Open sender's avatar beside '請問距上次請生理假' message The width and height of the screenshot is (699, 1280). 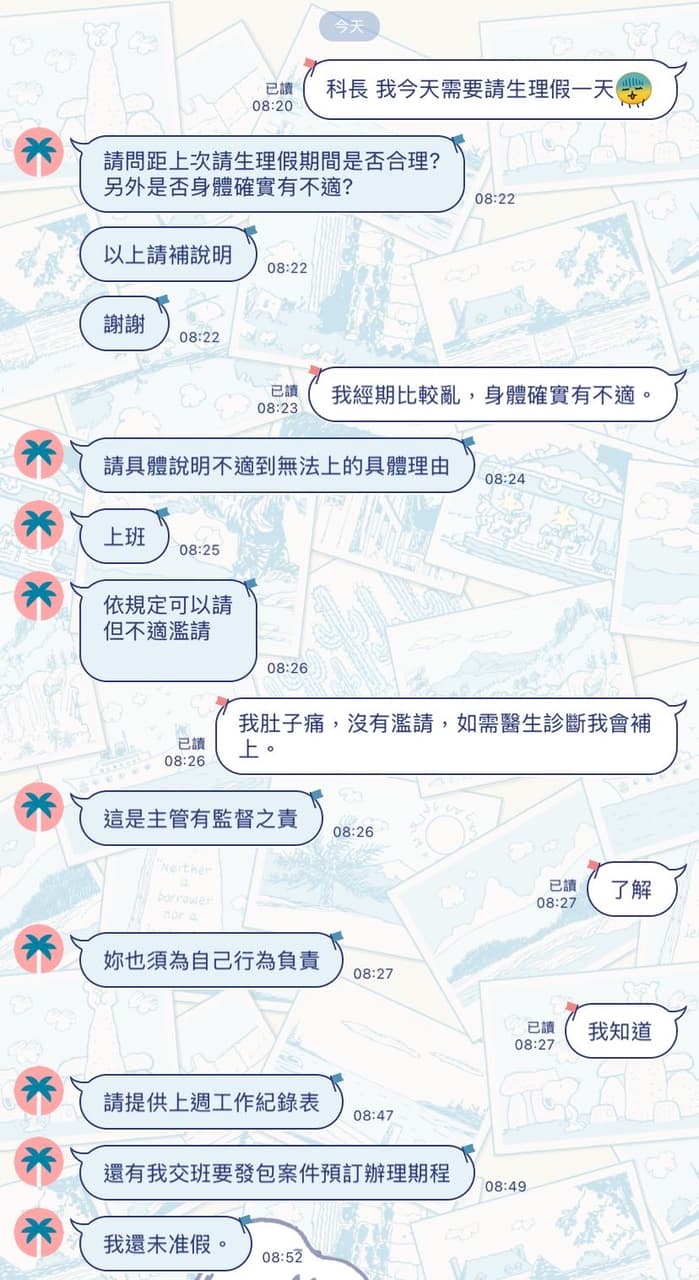(x=39, y=153)
